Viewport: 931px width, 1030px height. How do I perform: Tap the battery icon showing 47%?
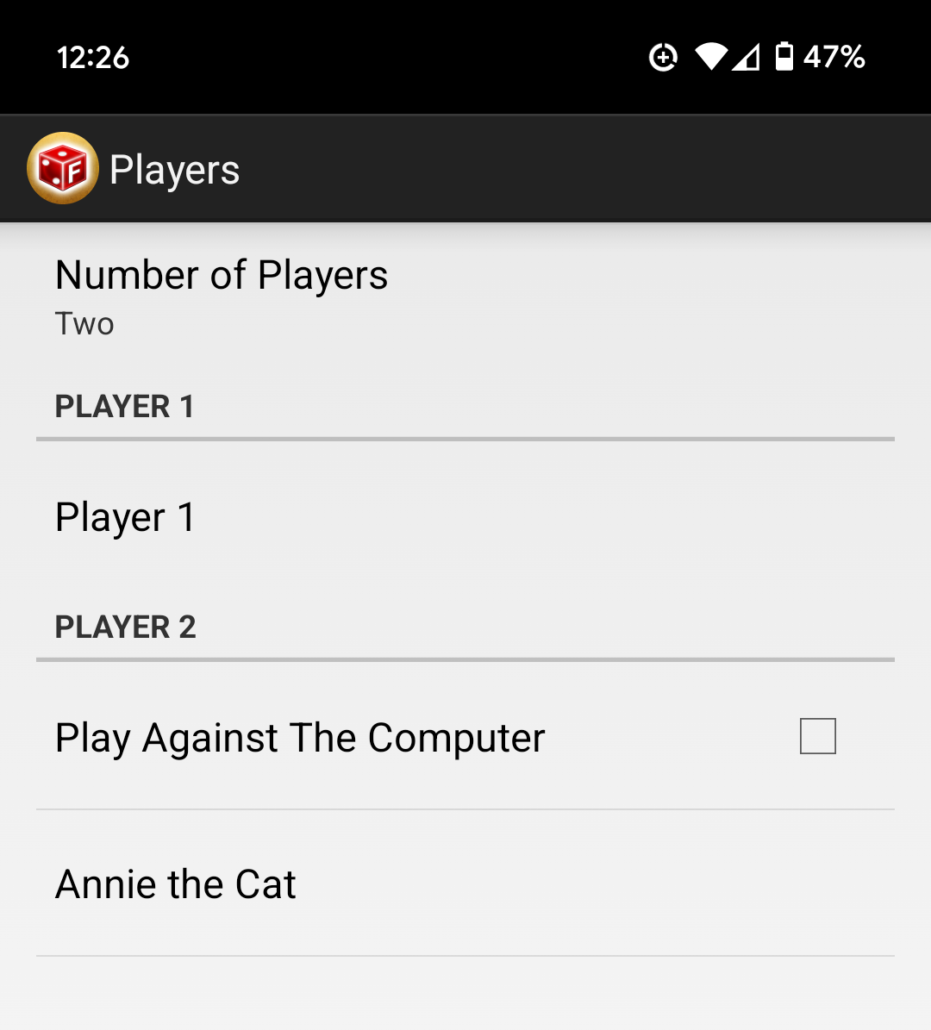point(782,57)
